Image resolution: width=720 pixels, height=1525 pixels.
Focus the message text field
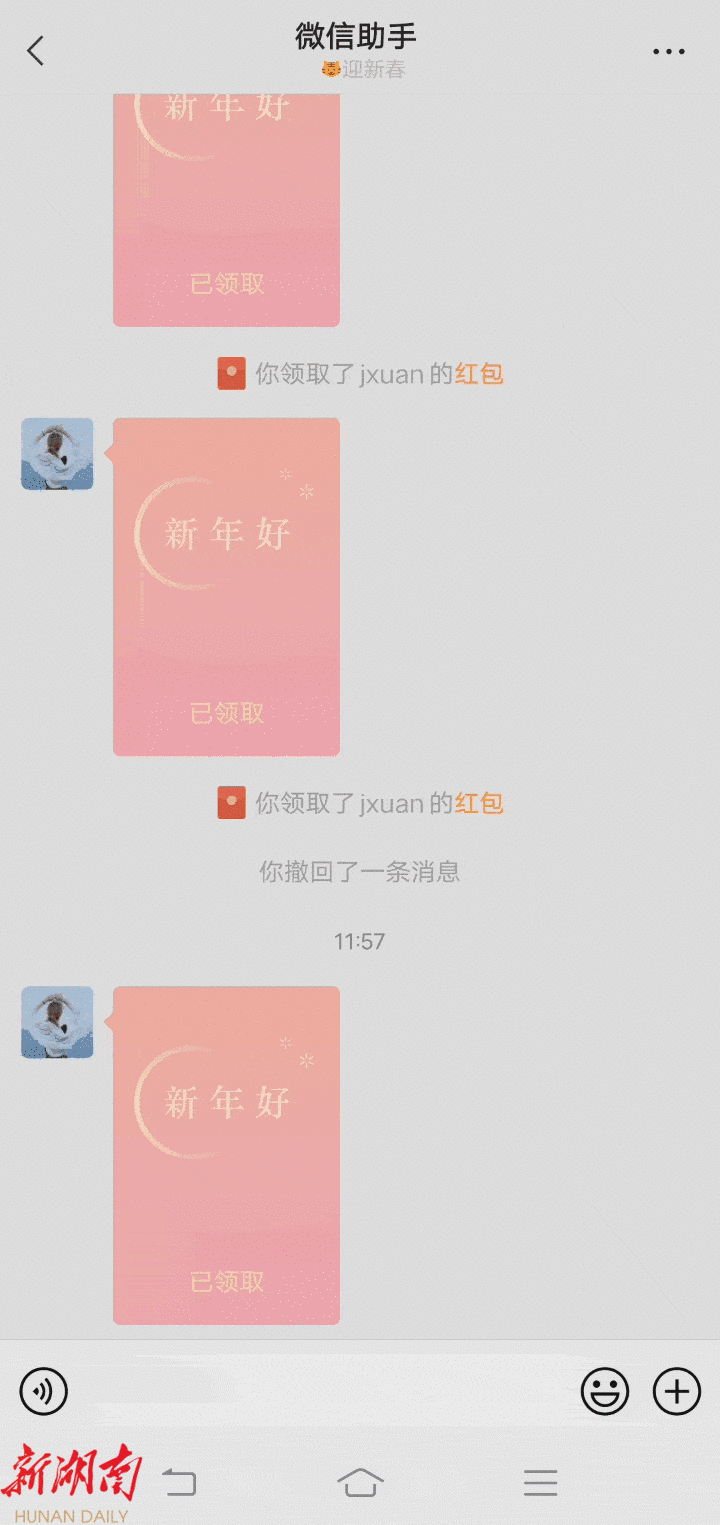(322, 1391)
